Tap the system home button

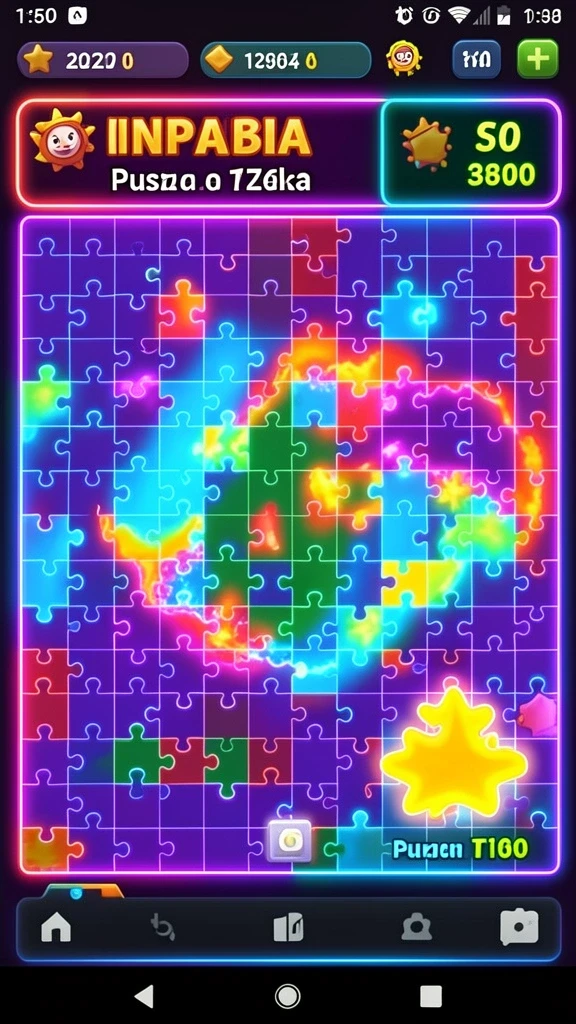[x=287, y=996]
